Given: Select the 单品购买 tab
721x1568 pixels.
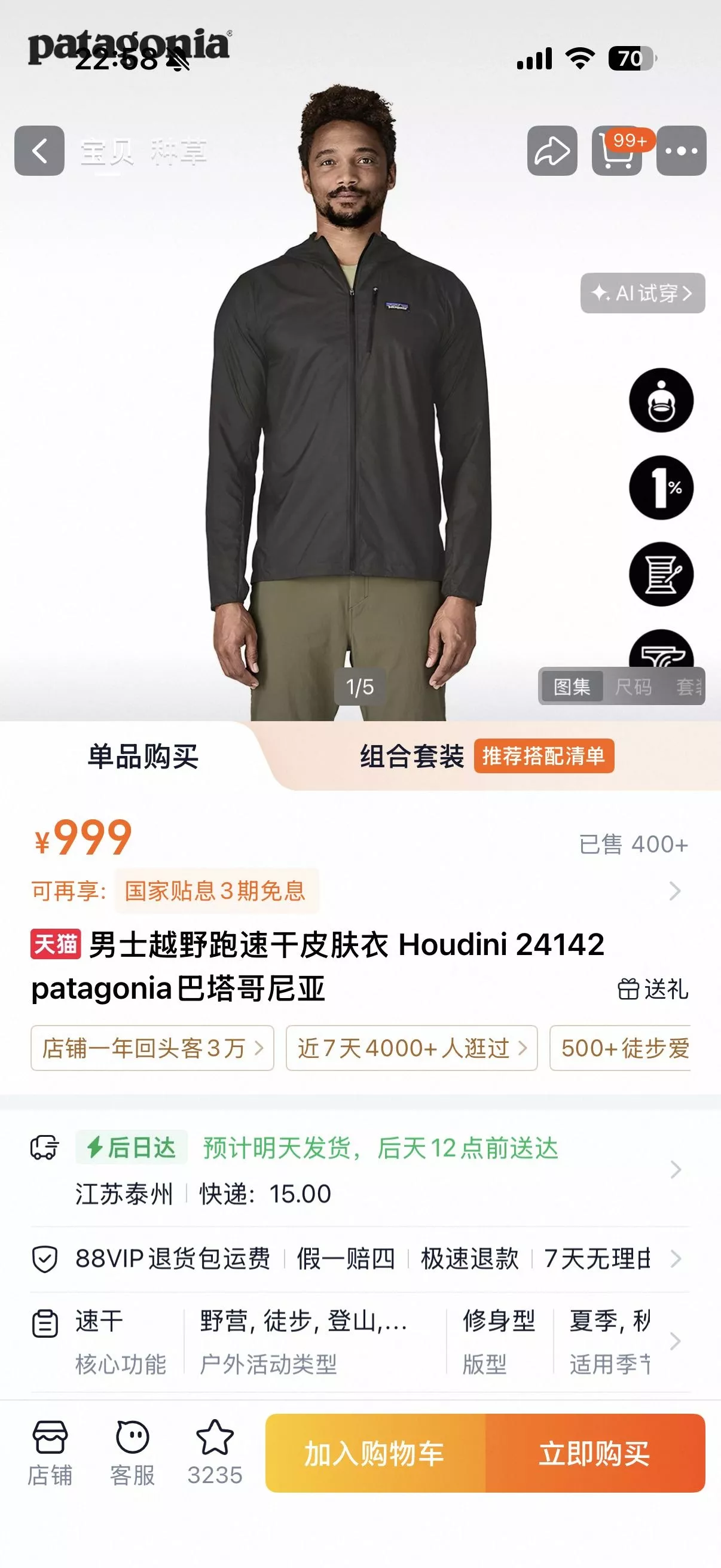Looking at the screenshot, I should point(143,756).
